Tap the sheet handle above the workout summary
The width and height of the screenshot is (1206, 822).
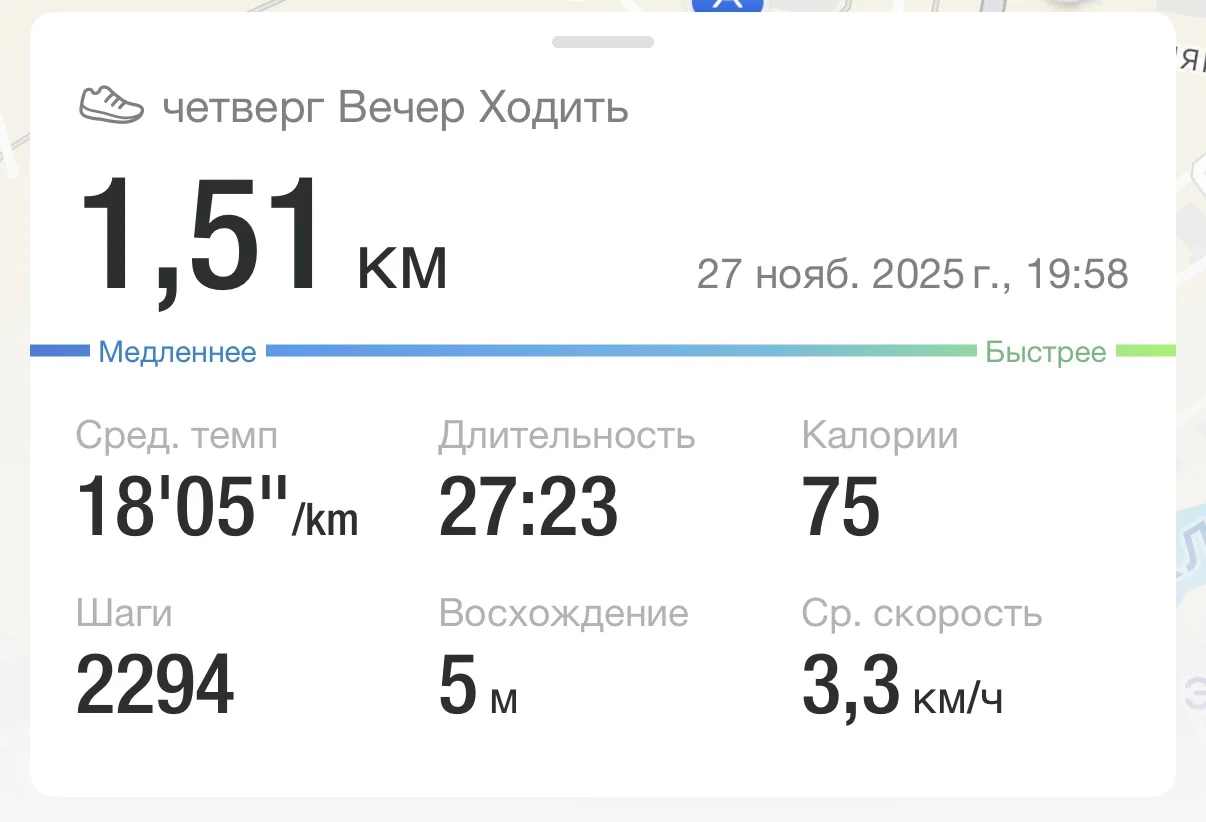(602, 42)
